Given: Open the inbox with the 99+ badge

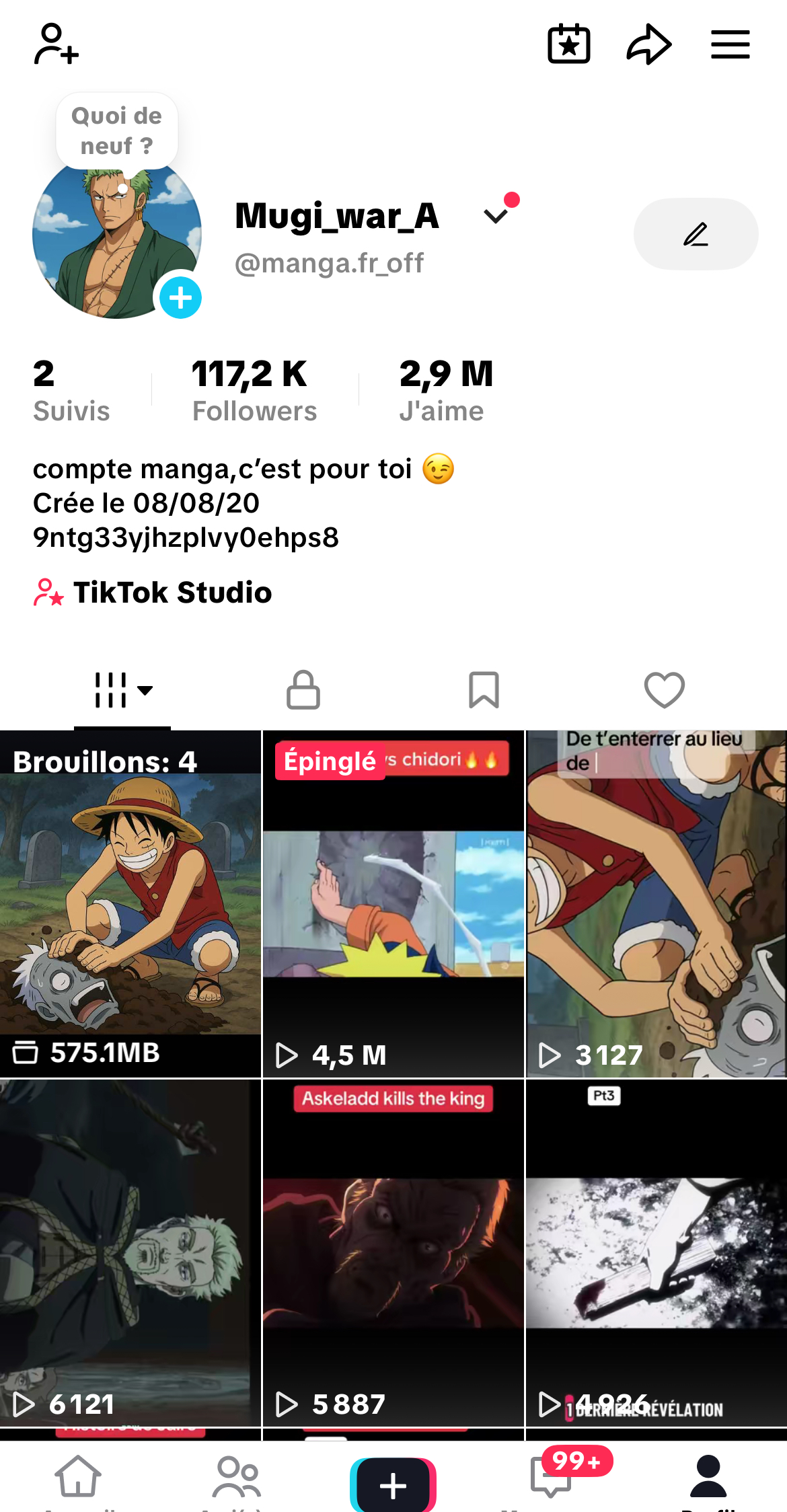Looking at the screenshot, I should point(552,1480).
